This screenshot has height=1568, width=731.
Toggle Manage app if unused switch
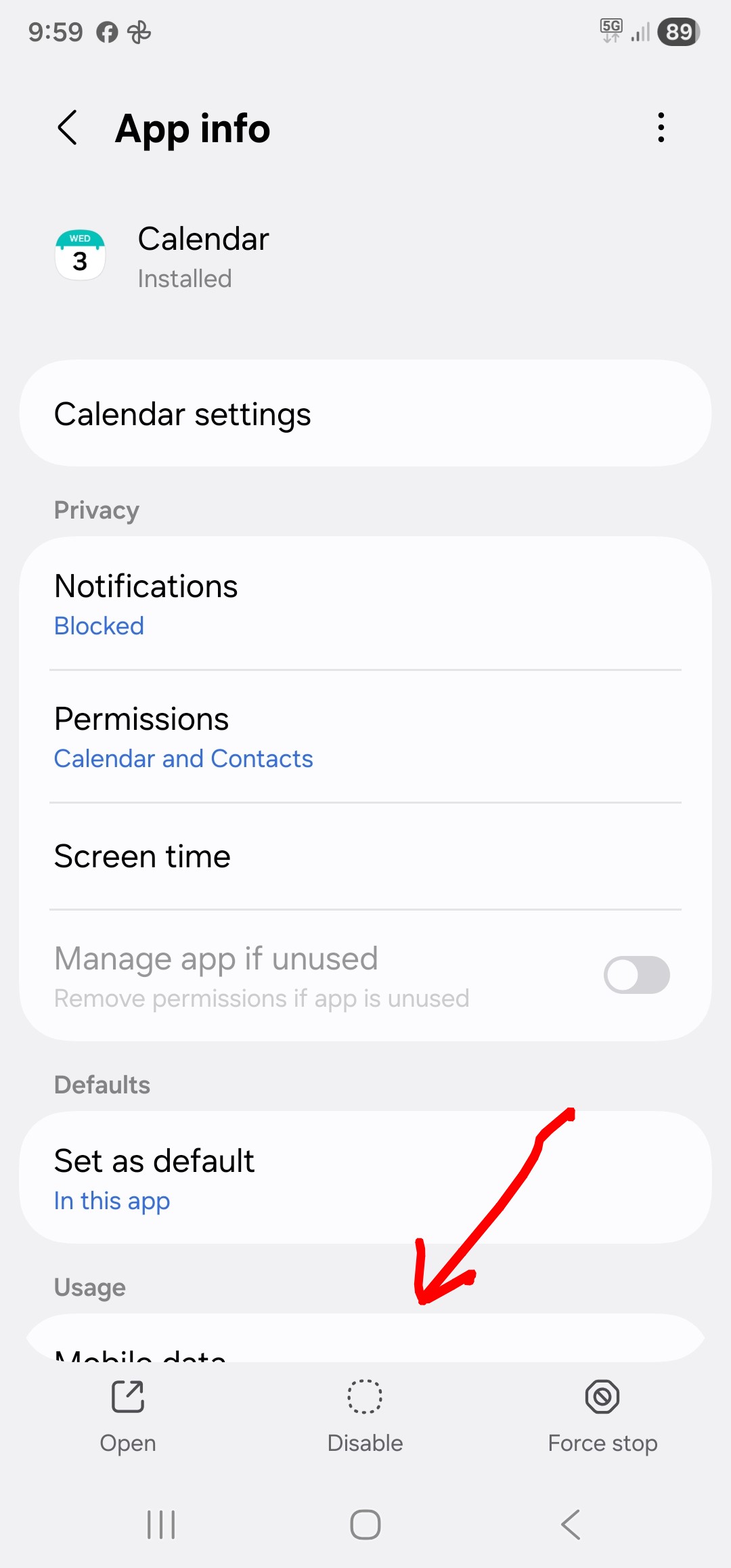[x=636, y=975]
